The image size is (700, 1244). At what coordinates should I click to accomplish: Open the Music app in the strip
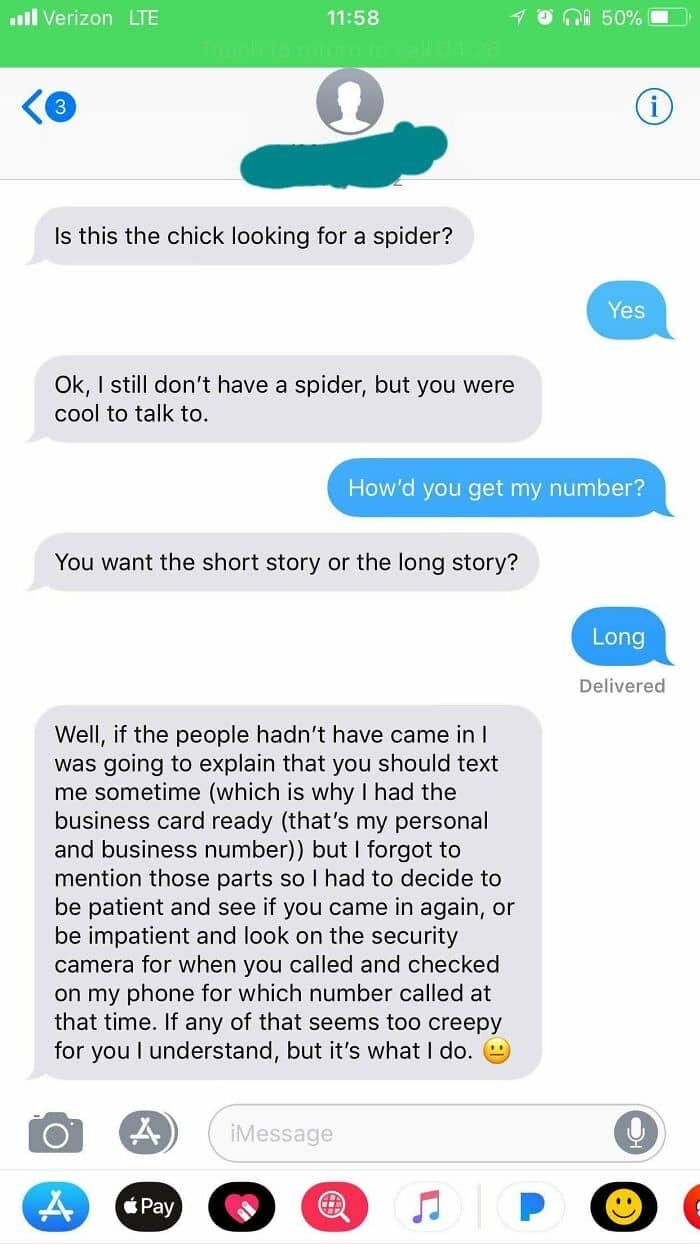[428, 1206]
